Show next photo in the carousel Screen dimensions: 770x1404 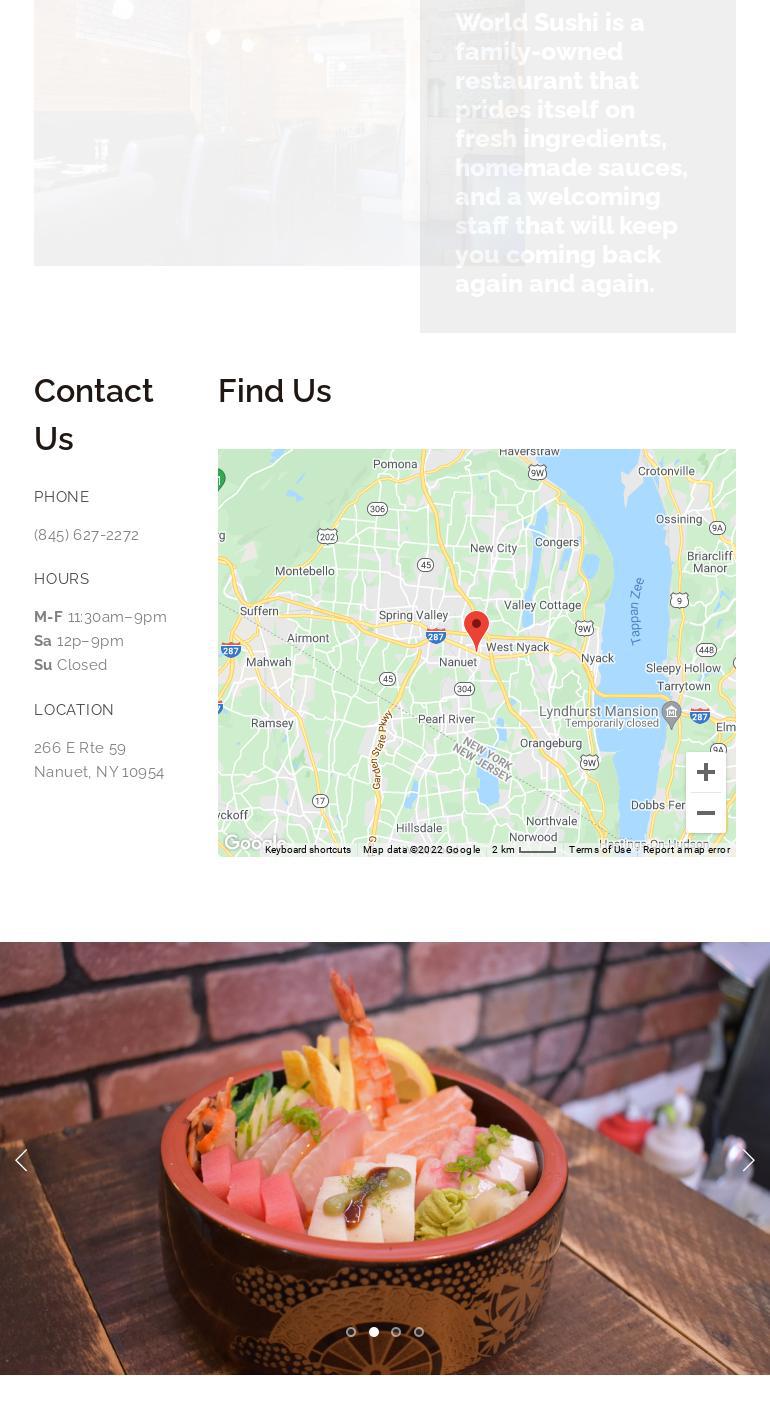(x=748, y=1160)
